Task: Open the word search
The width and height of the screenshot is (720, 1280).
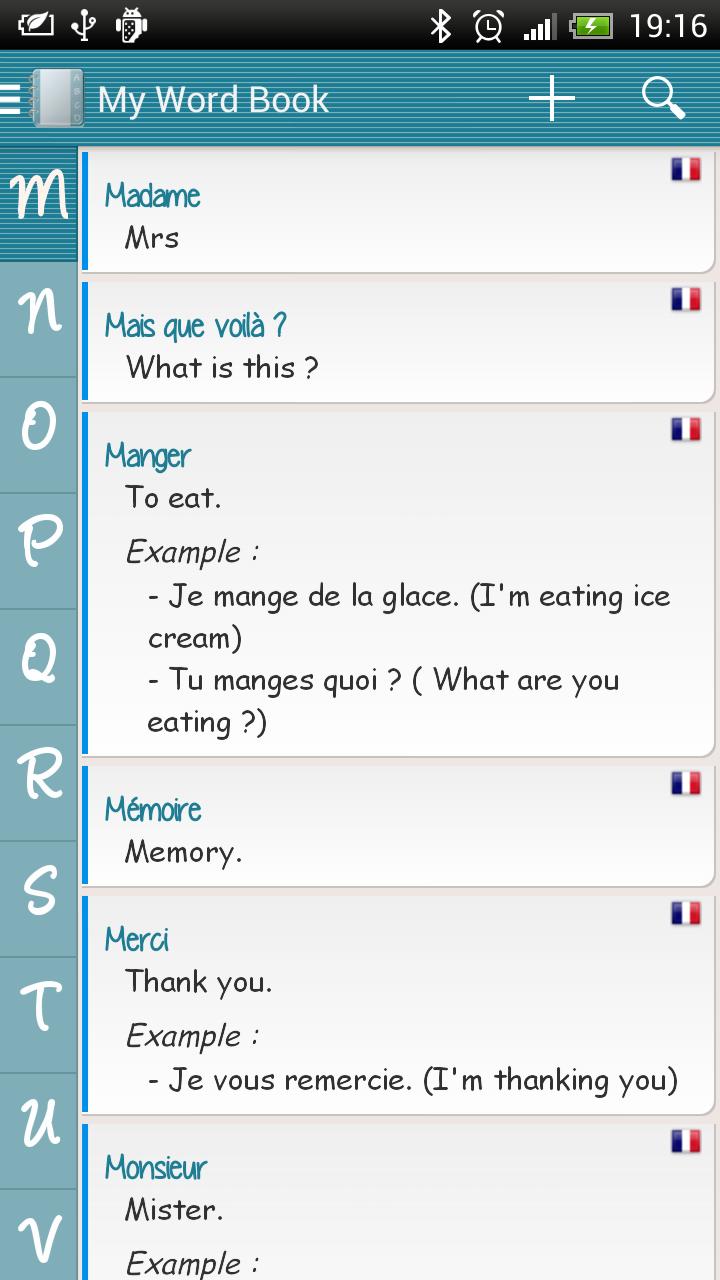Action: tap(662, 98)
